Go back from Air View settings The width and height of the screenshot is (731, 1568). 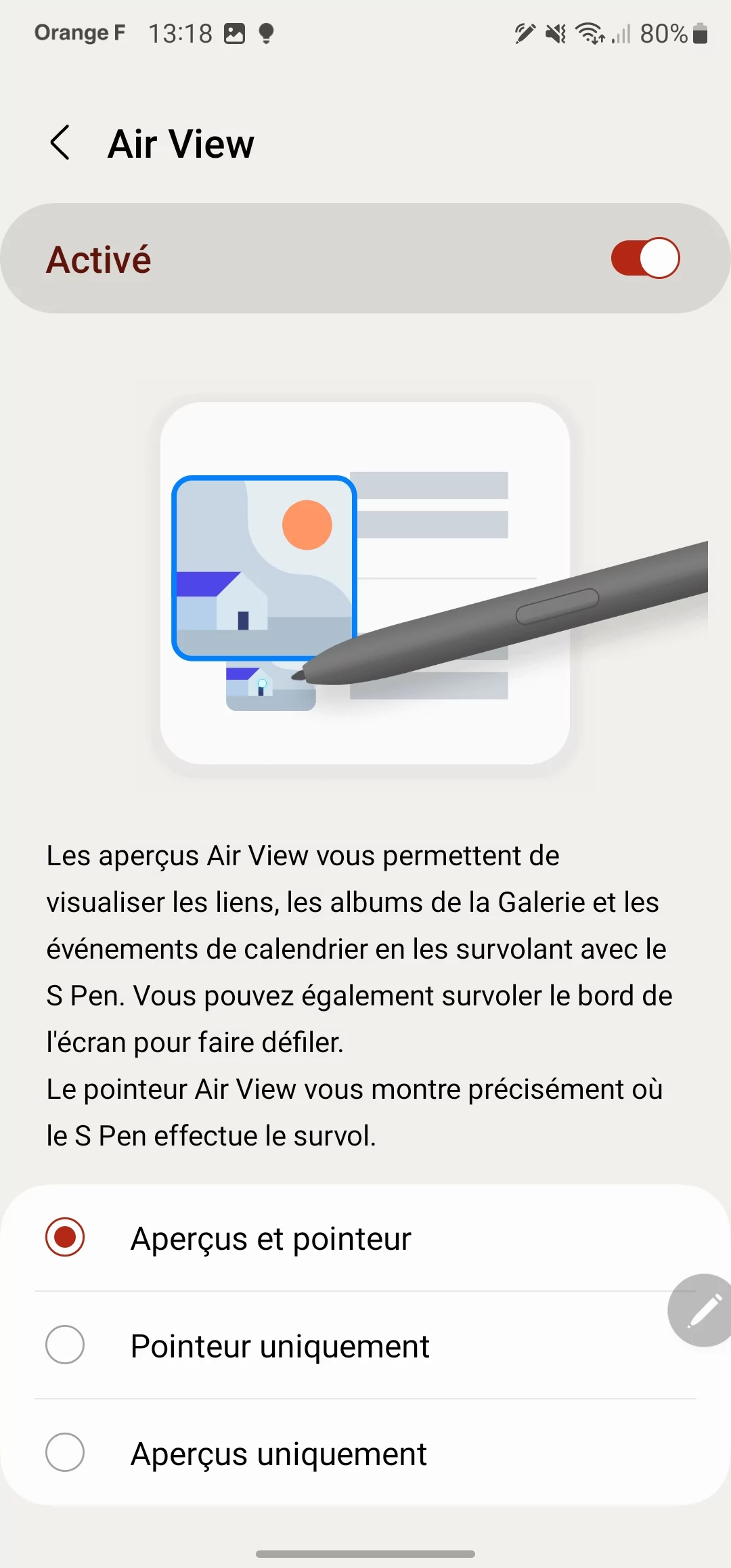pos(60,143)
